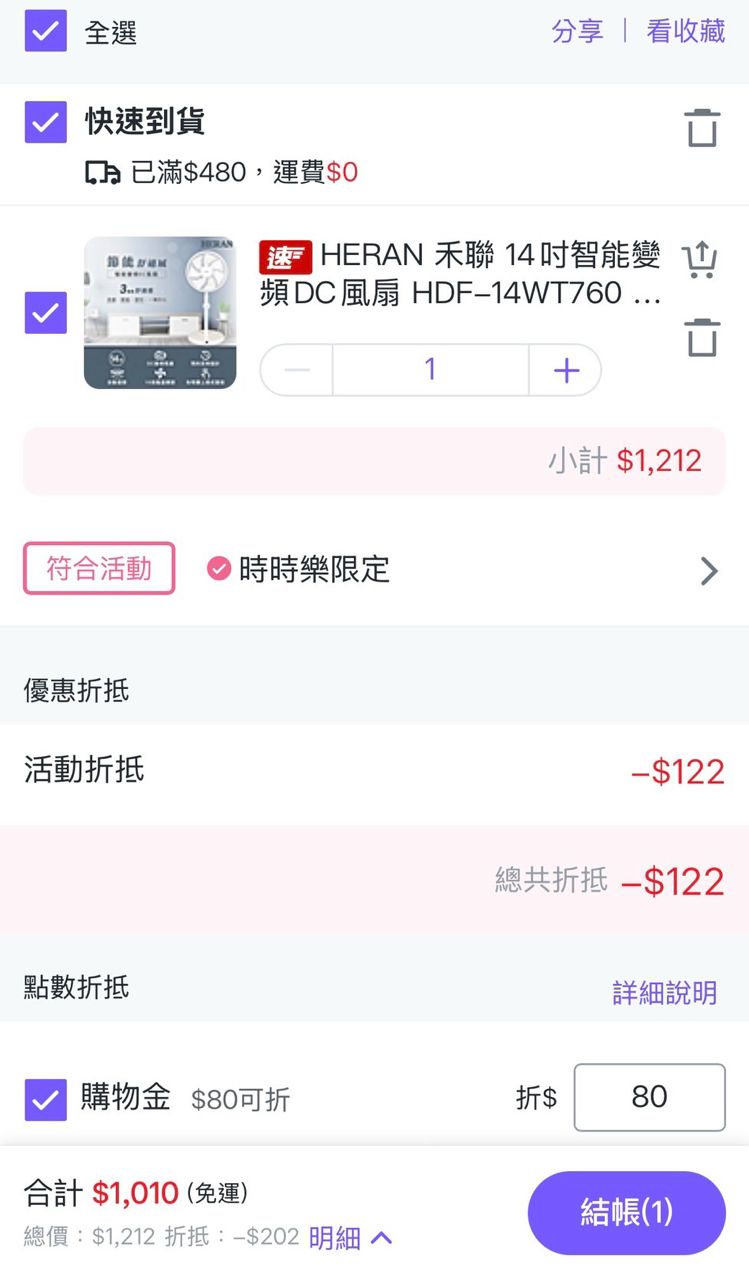Remove the HERAN fan from cart

tap(701, 337)
